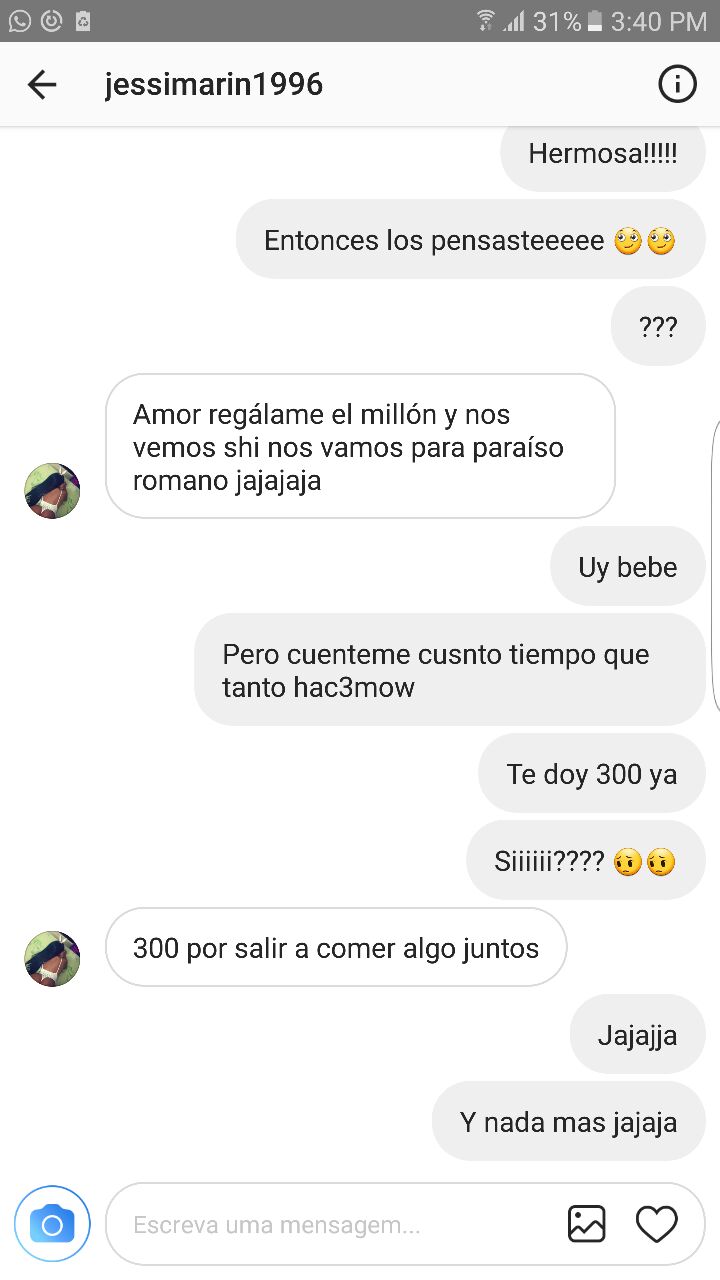Image resolution: width=720 pixels, height=1280 pixels.
Task: Open the camera to send a photo
Action: coord(52,1224)
